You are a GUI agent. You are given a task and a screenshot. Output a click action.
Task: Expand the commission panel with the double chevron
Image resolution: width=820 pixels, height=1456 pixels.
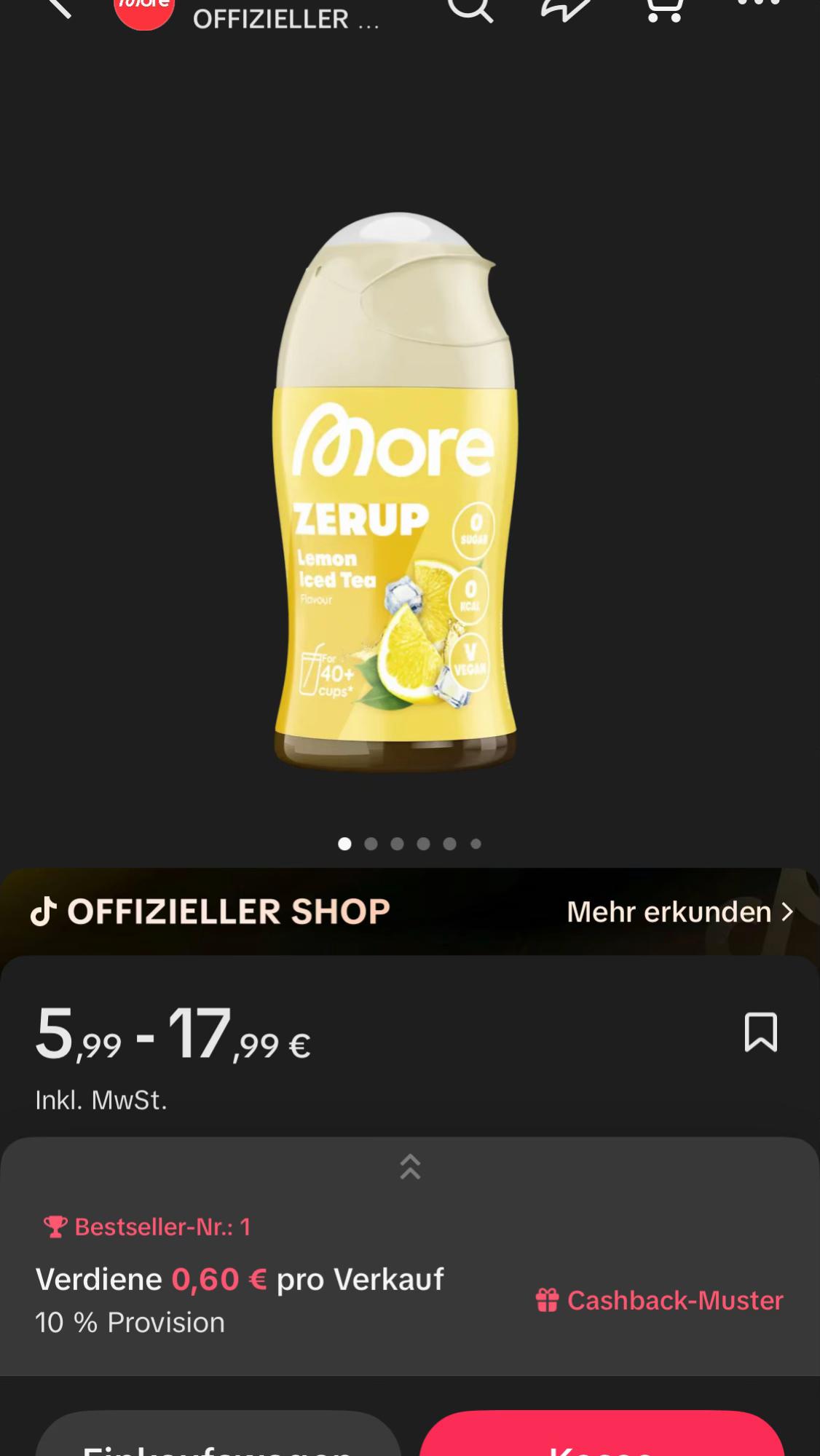[410, 1166]
